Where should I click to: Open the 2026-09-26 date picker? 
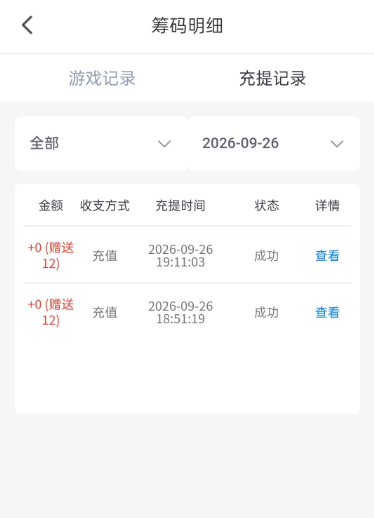(x=274, y=144)
